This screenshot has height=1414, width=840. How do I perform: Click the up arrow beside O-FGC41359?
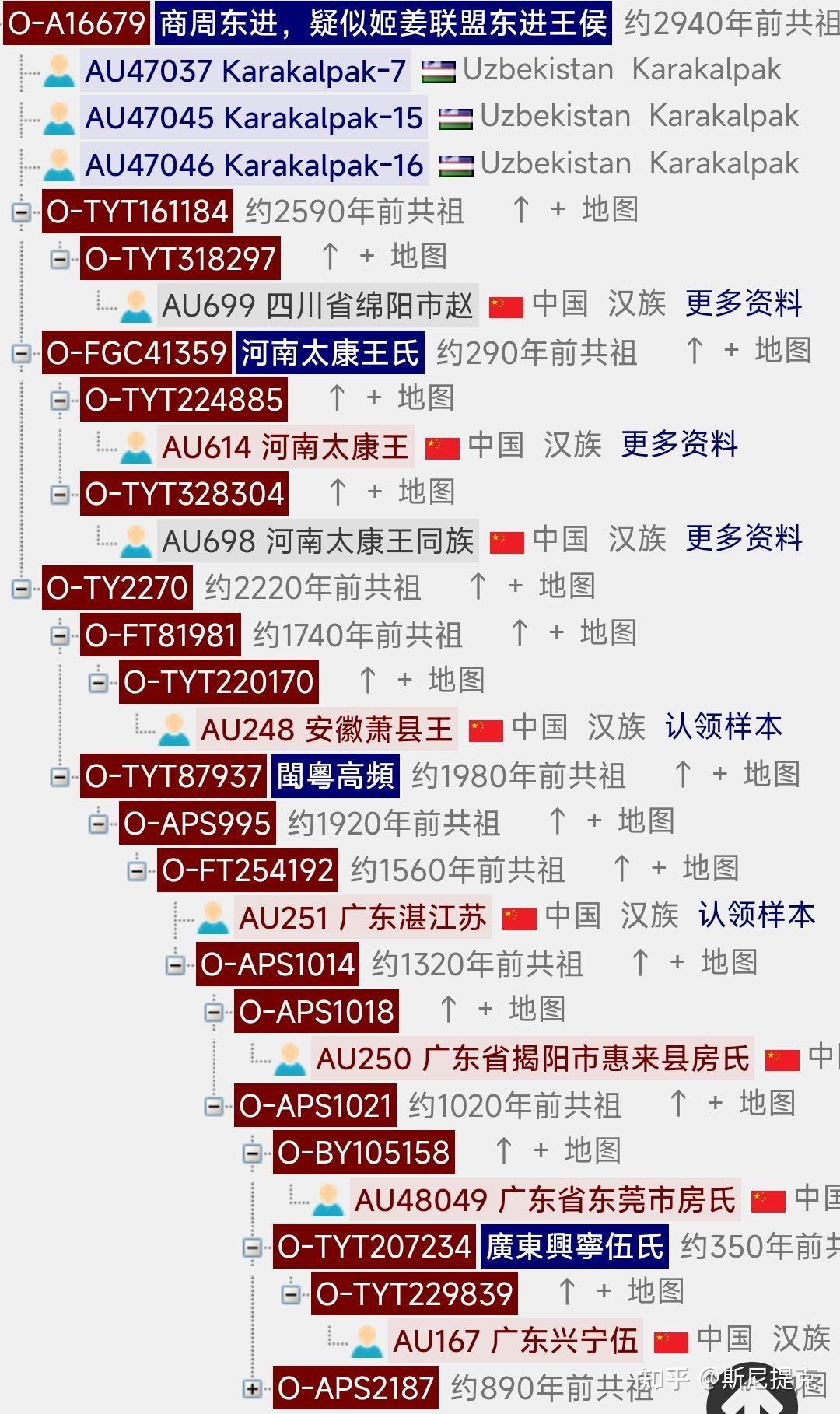click(x=693, y=352)
